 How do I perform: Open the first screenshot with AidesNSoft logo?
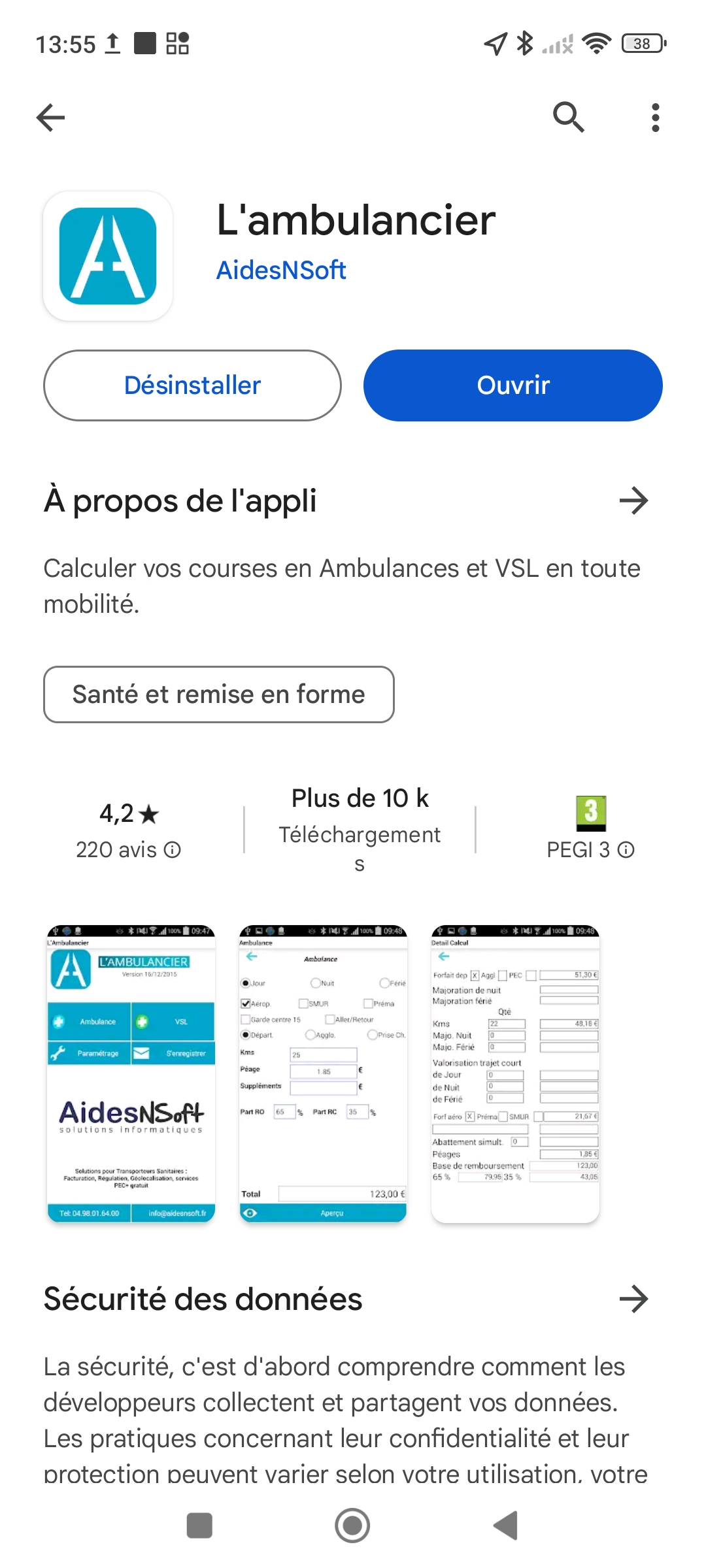click(131, 1073)
